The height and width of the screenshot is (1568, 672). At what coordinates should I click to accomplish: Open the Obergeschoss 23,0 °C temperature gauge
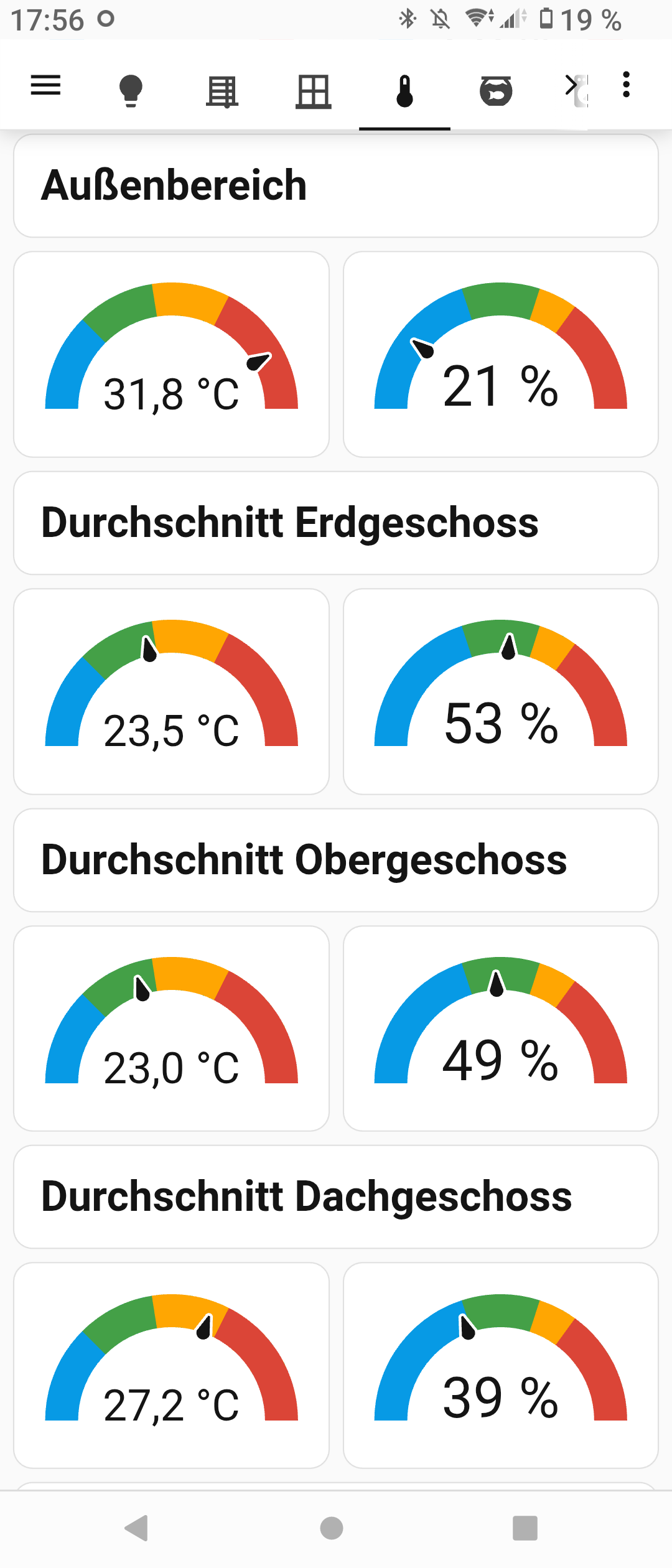coord(171,1029)
